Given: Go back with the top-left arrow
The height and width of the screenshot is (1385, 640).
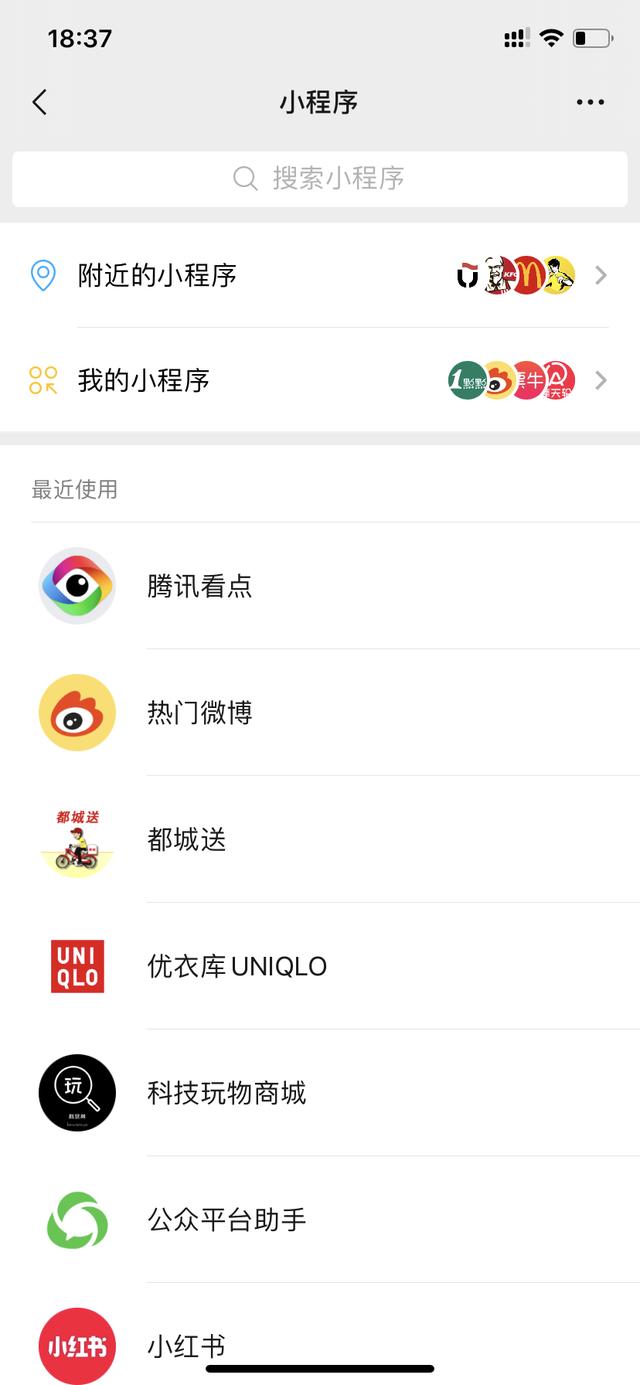Looking at the screenshot, I should pos(39,102).
